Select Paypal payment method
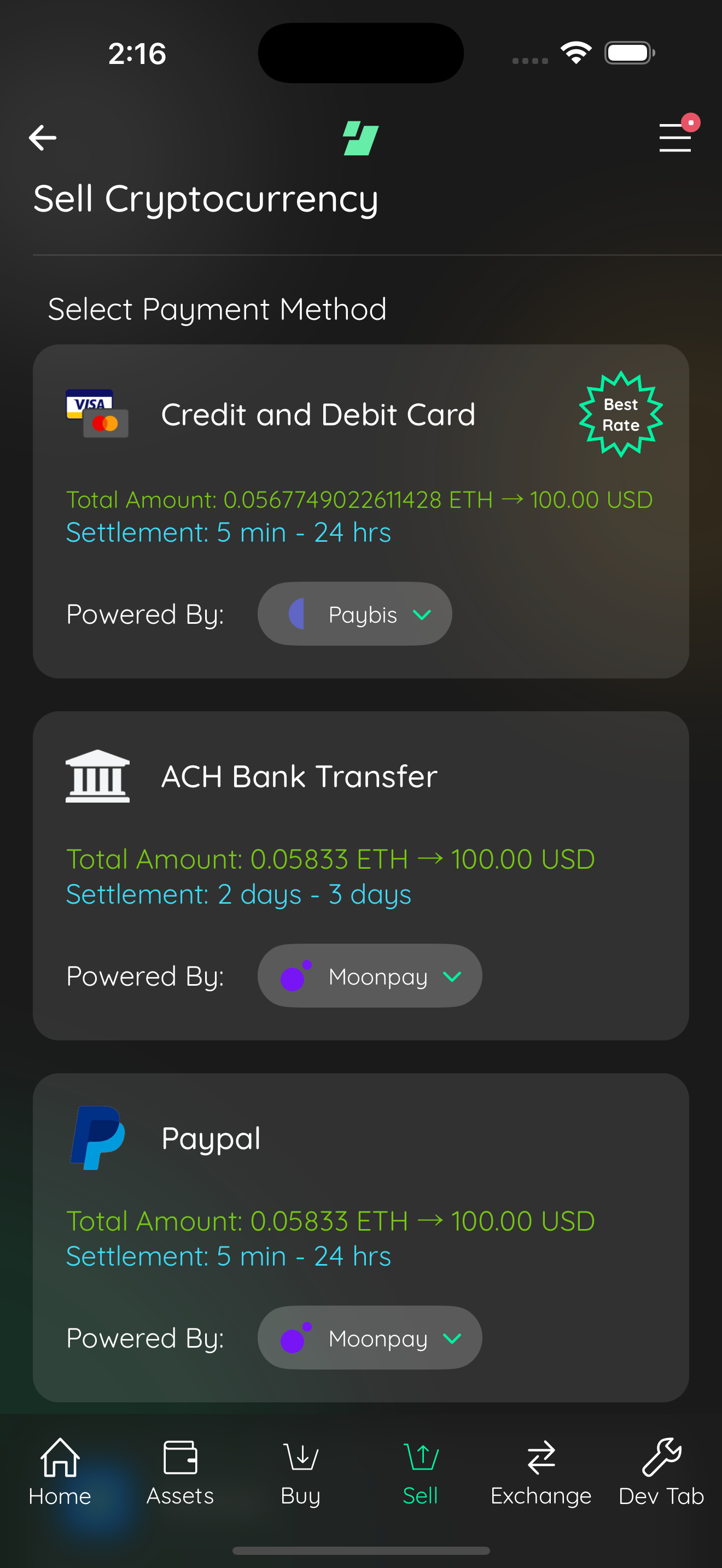Viewport: 722px width, 1568px height. click(360, 1237)
